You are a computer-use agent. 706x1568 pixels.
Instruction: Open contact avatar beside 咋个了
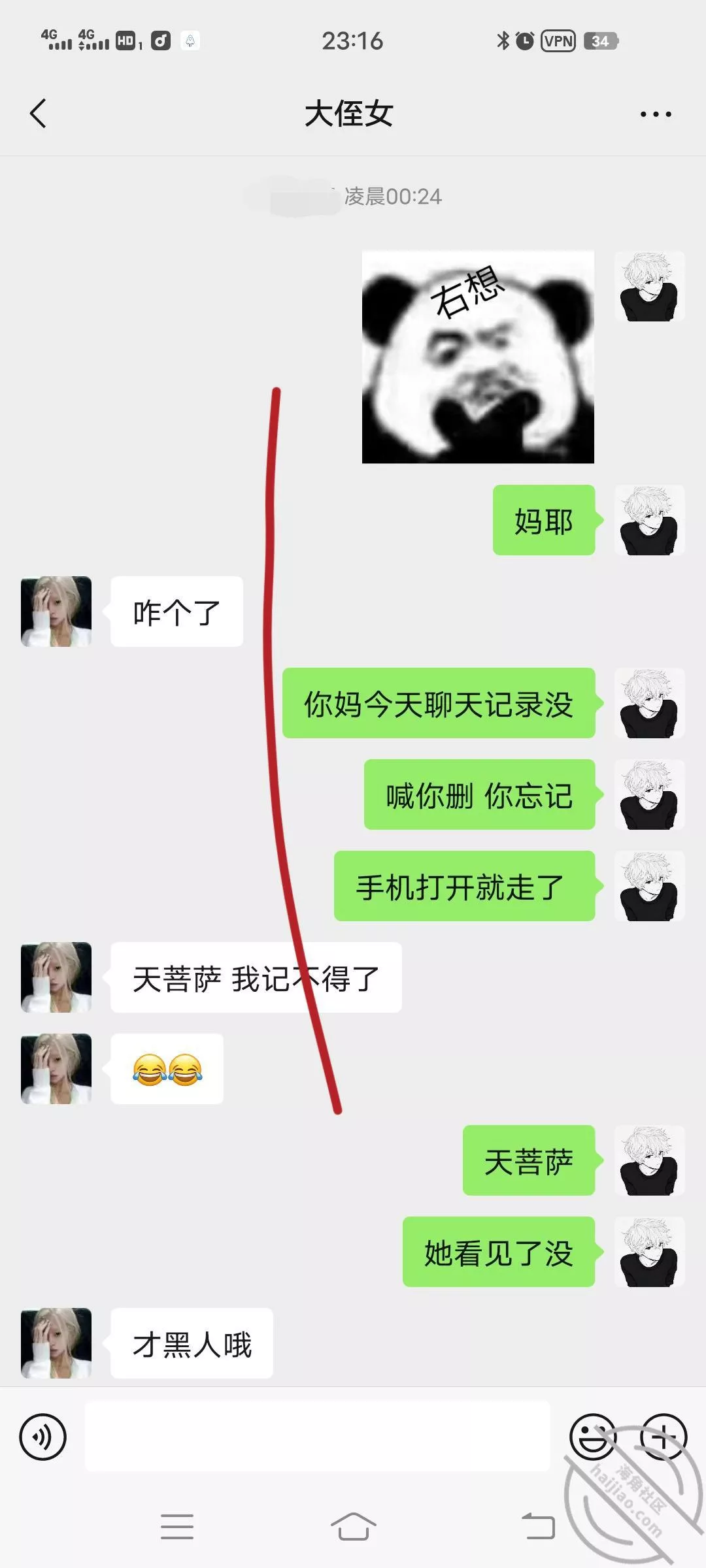pos(56,612)
